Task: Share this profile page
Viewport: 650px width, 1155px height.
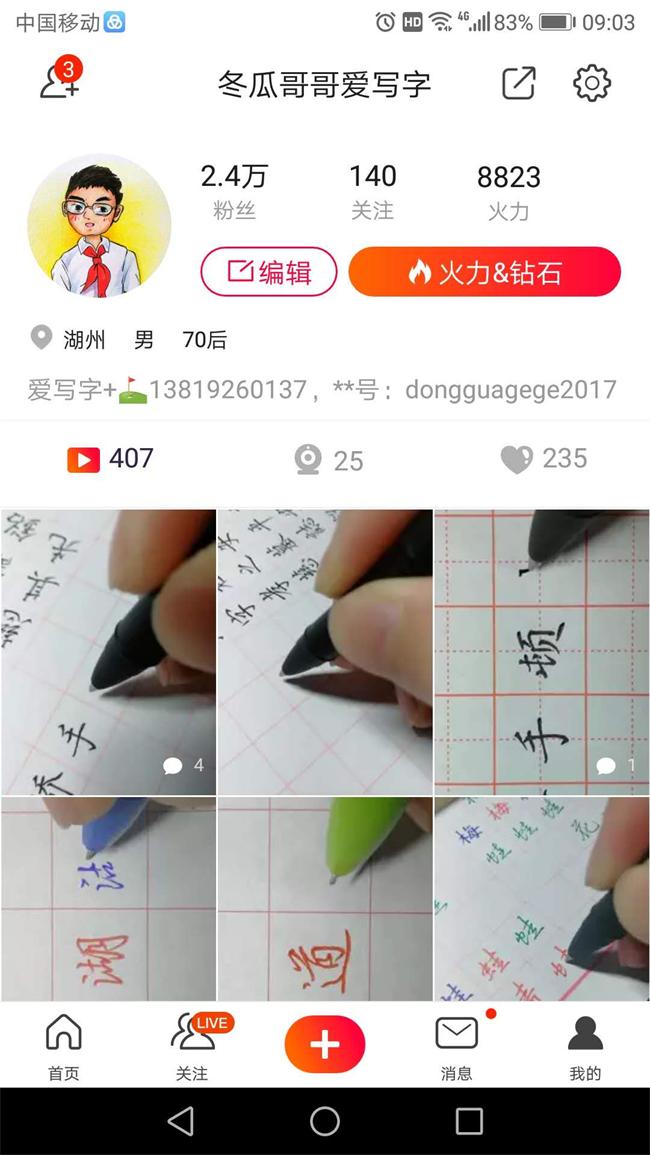Action: coord(518,83)
